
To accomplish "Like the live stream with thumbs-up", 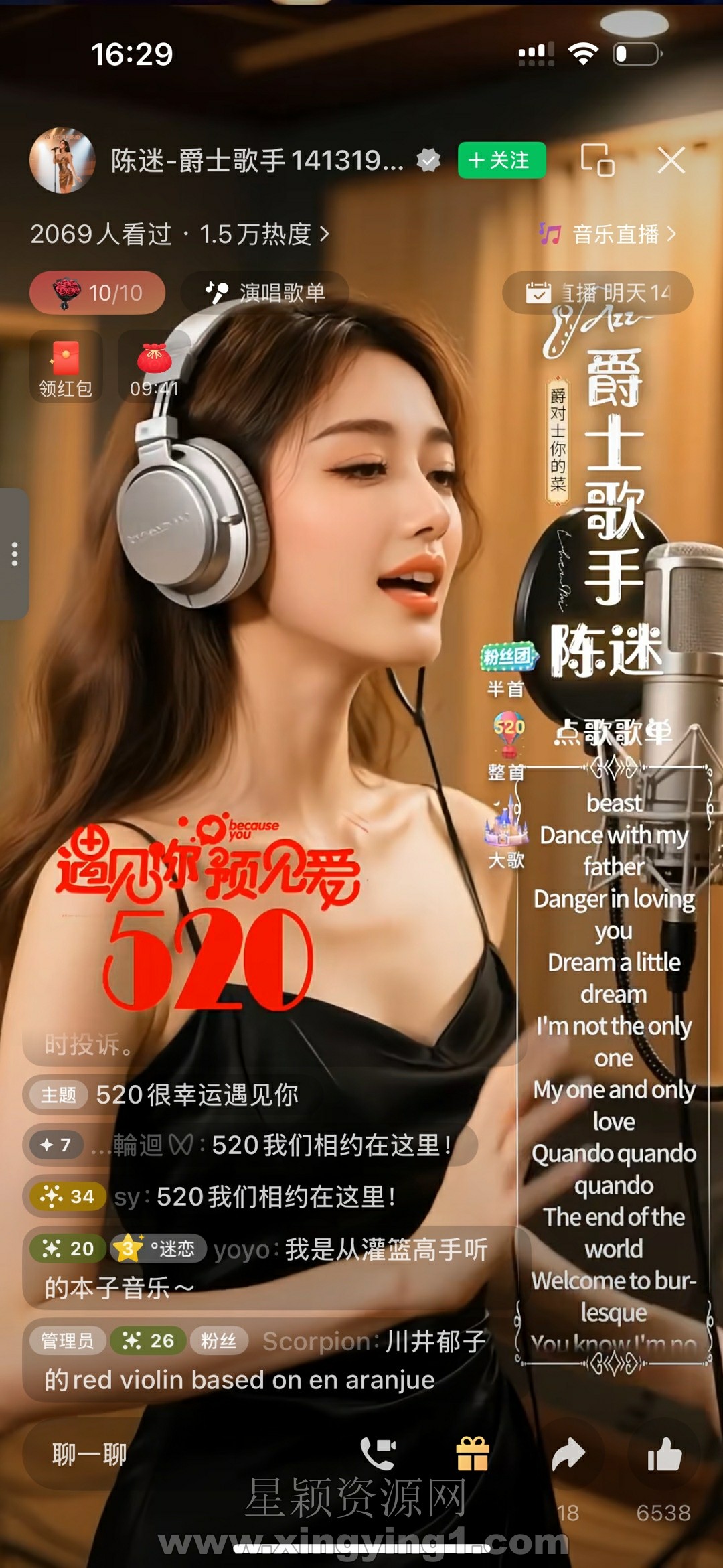I will (664, 1454).
